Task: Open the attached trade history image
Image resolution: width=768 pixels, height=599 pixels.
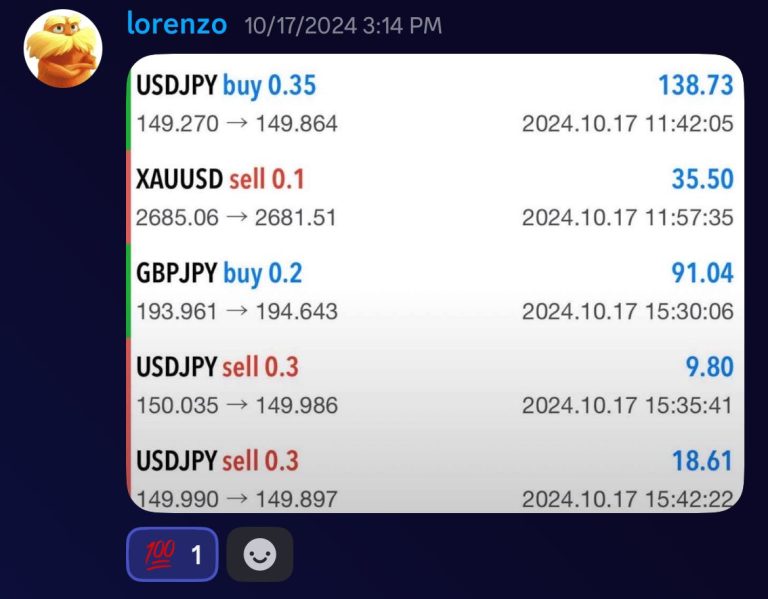Action: tap(435, 283)
